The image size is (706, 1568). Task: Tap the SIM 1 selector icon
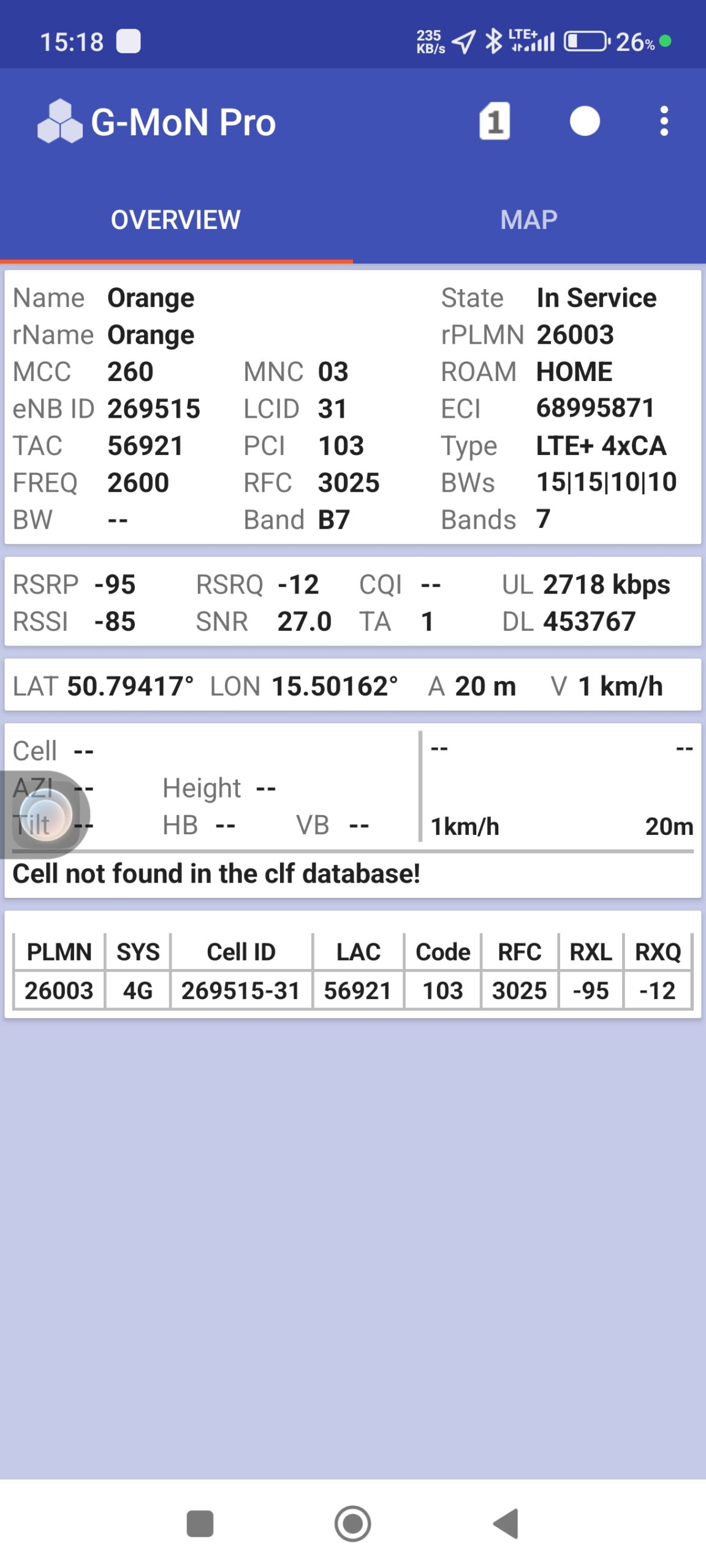(494, 121)
